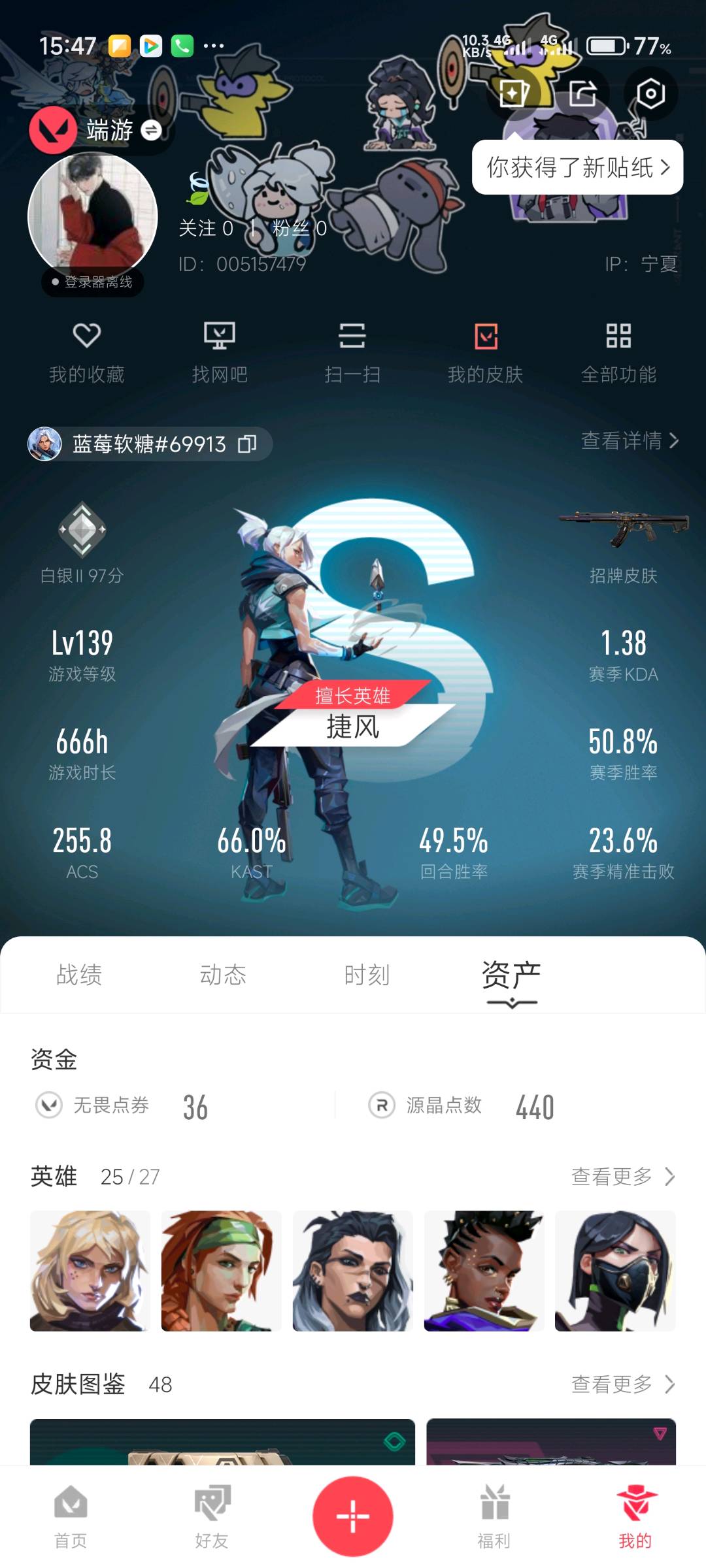Open the sticker edit icon

tap(514, 94)
